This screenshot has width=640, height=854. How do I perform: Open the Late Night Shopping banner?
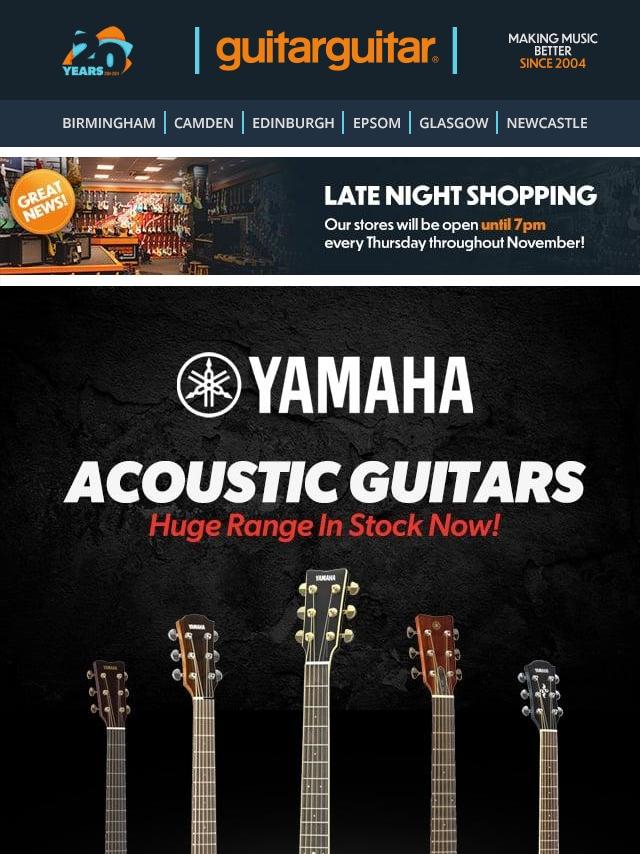click(320, 215)
